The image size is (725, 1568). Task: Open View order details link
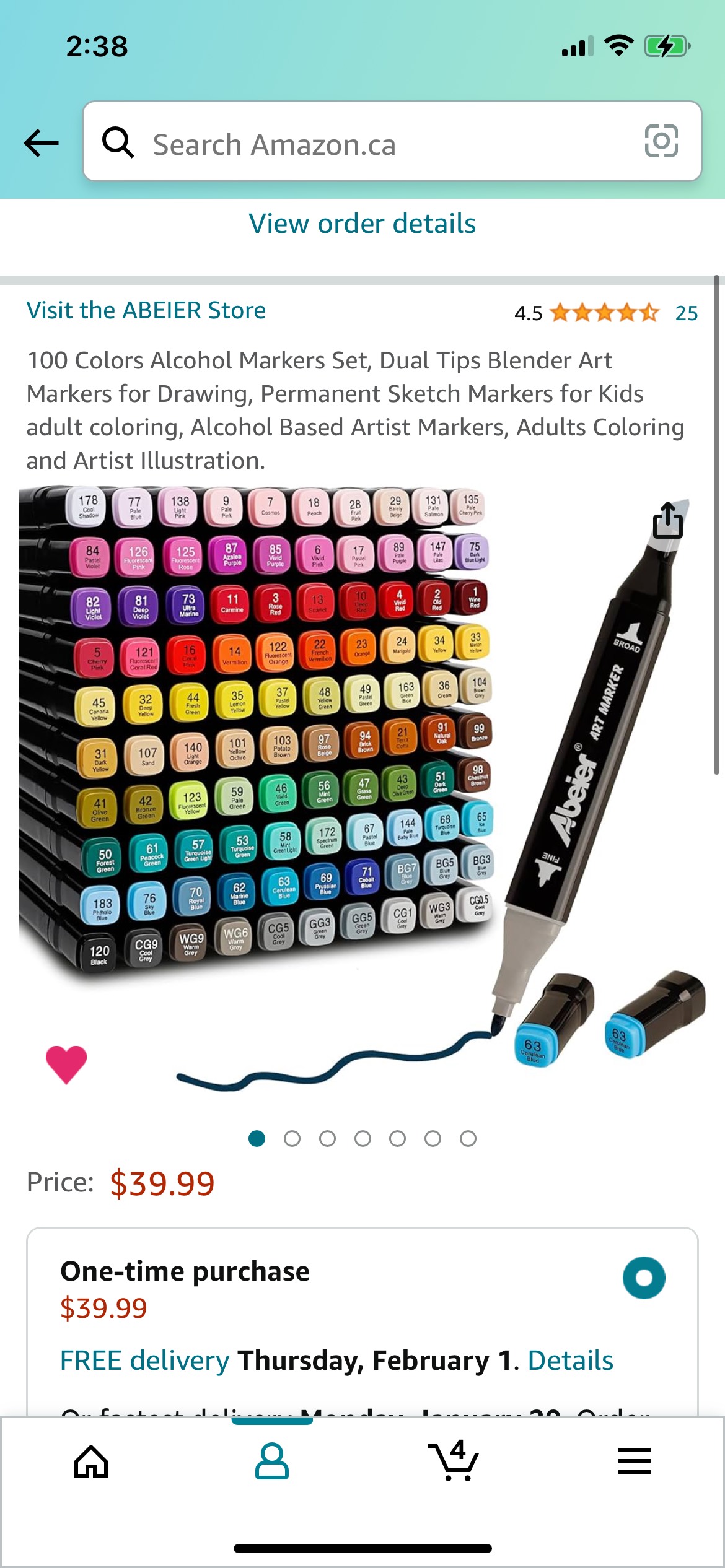362,224
